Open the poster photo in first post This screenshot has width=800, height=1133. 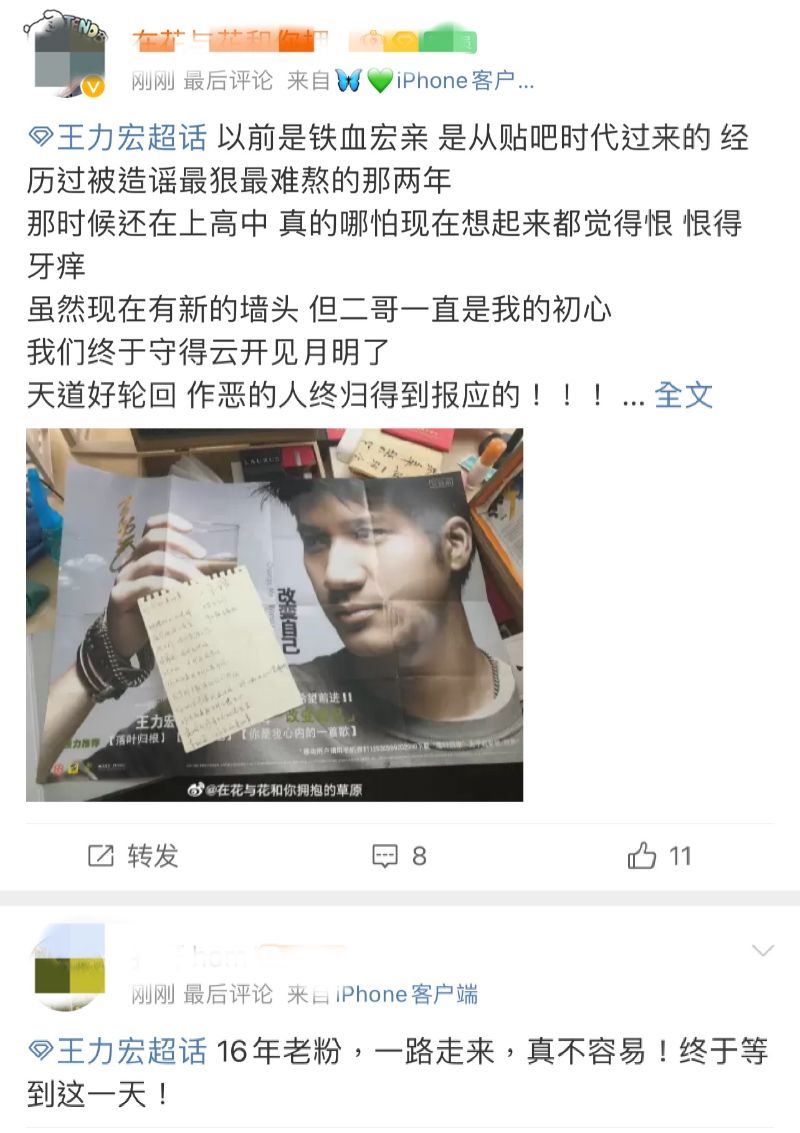(274, 614)
